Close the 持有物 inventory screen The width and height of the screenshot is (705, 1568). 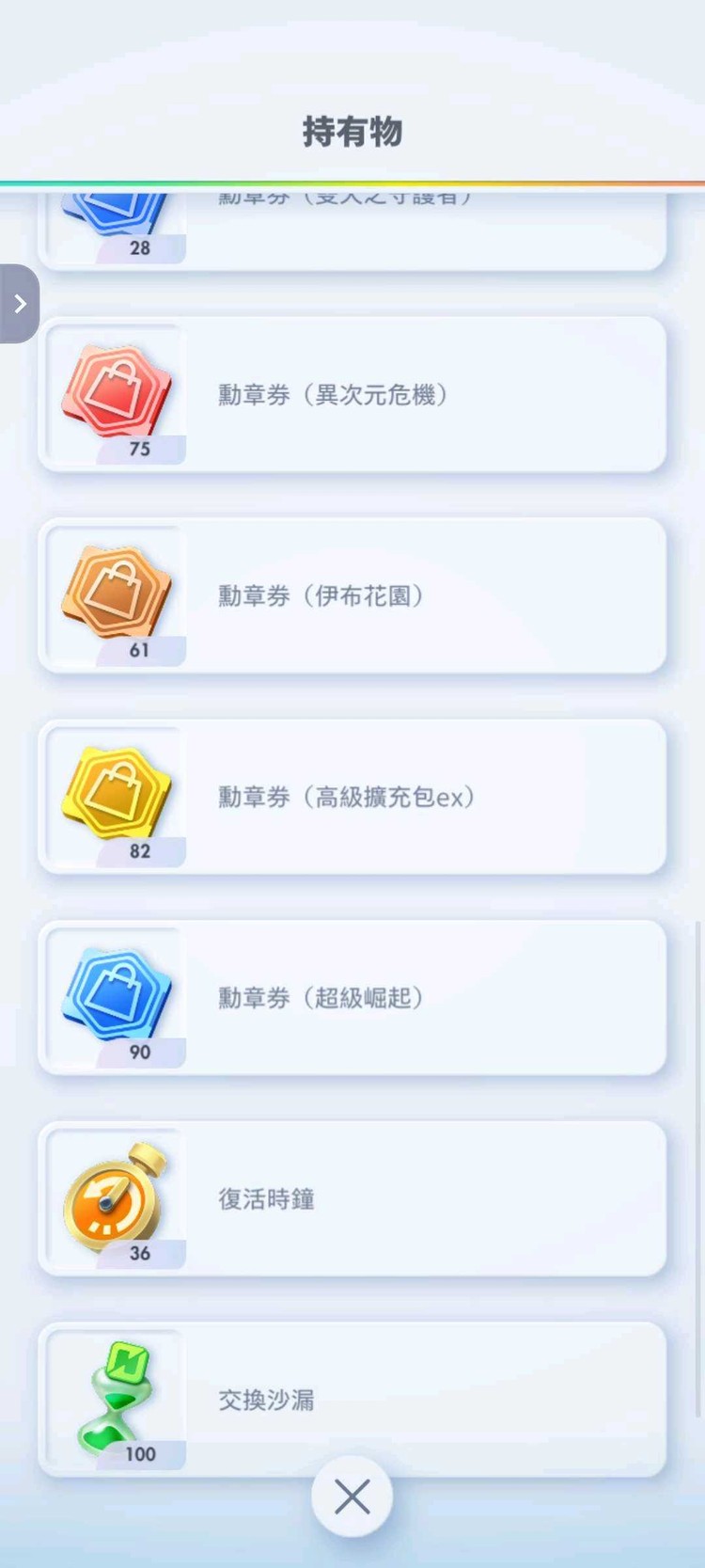352,1497
